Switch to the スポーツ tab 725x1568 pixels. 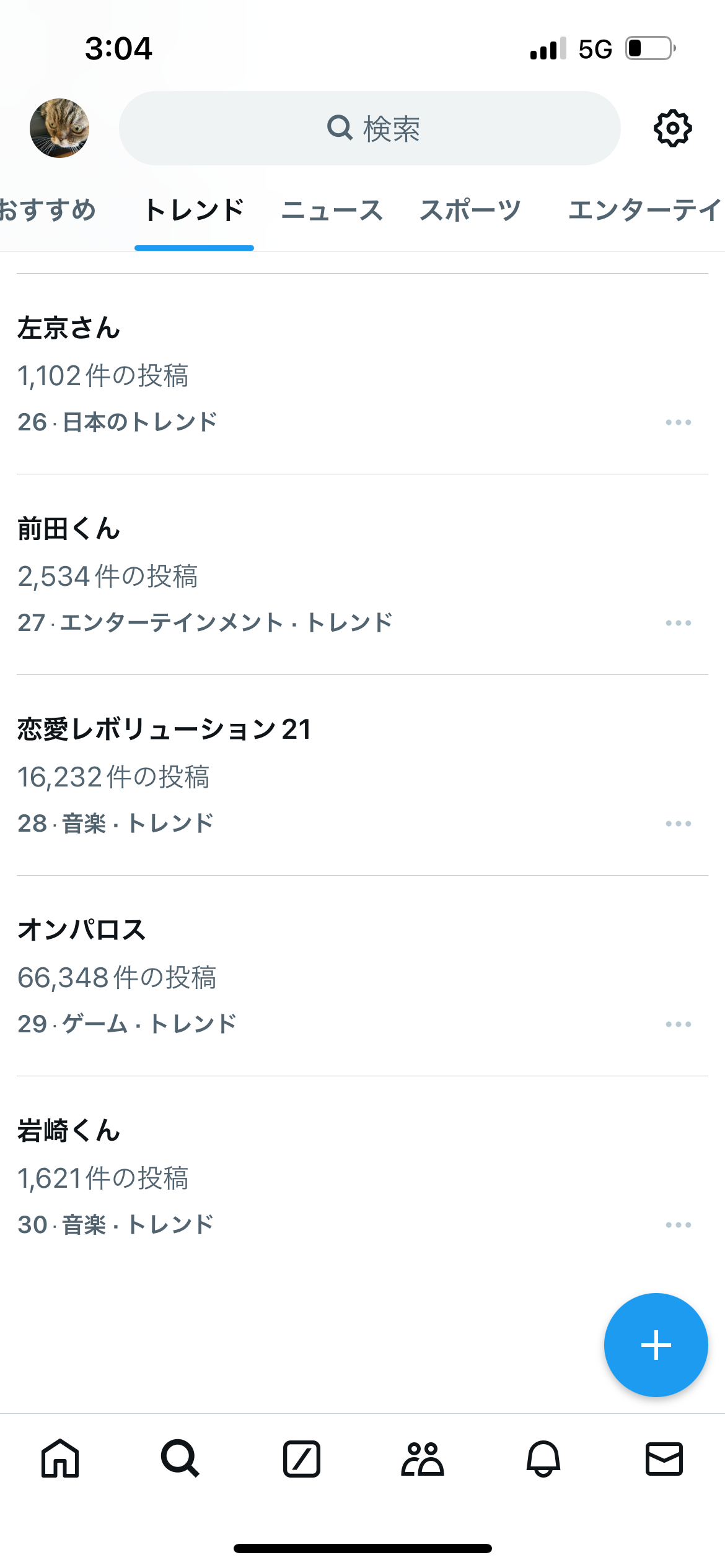[470, 210]
